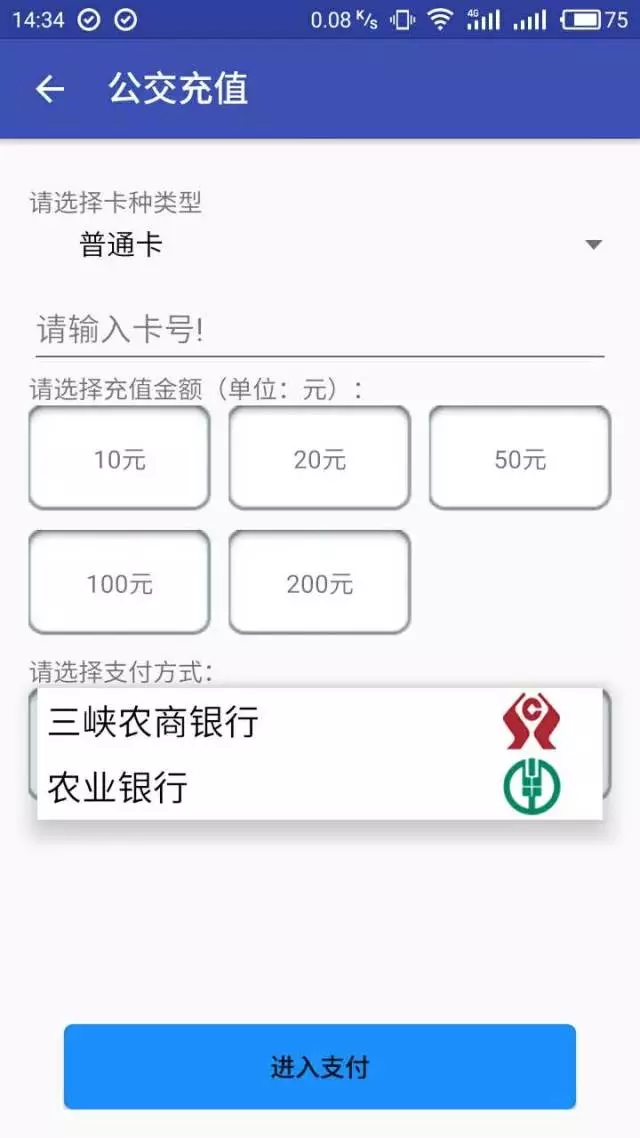This screenshot has height=1138, width=640.
Task: Tap the 进入支付 button
Action: tap(320, 1066)
